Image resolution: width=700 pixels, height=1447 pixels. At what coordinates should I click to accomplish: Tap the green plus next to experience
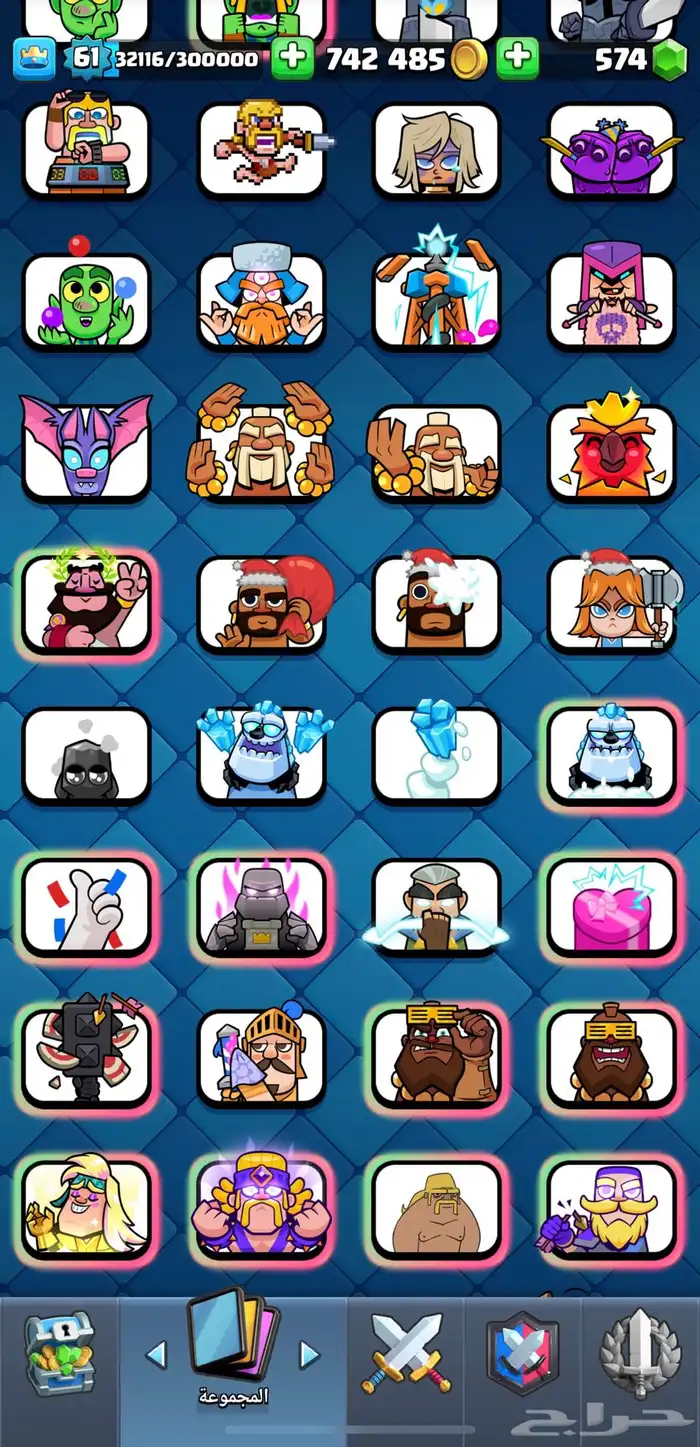click(x=292, y=58)
